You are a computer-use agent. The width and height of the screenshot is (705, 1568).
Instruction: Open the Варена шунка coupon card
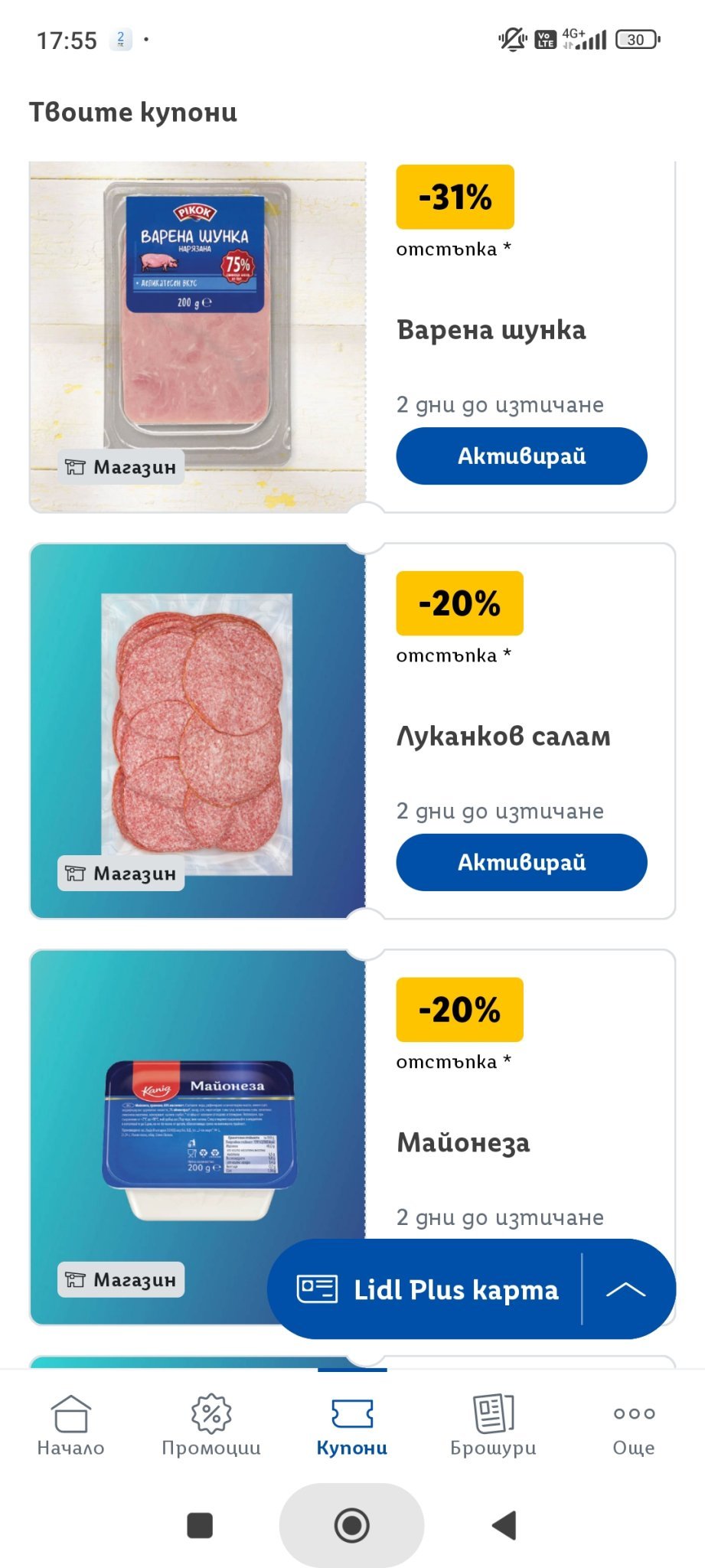352,337
